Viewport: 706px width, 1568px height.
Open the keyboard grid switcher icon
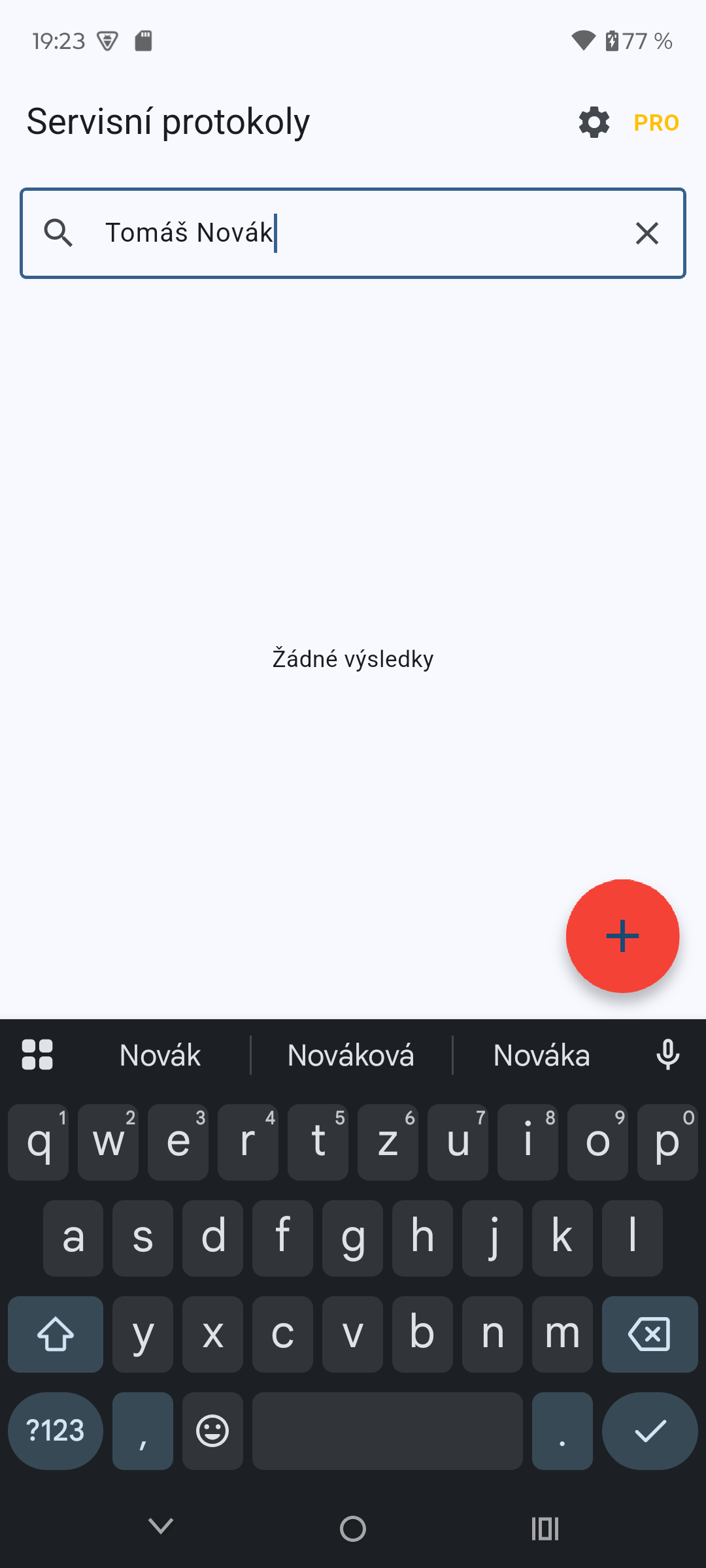click(x=37, y=1054)
